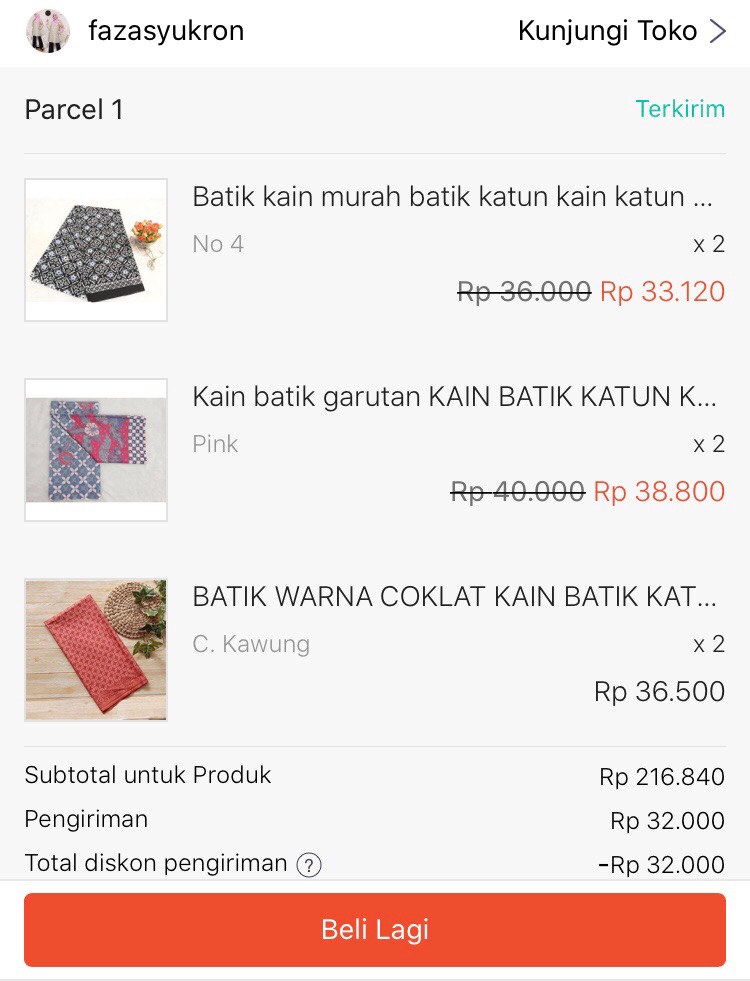Tap the shipping discount help question mark icon
The height and width of the screenshot is (981, 750).
click(x=310, y=866)
